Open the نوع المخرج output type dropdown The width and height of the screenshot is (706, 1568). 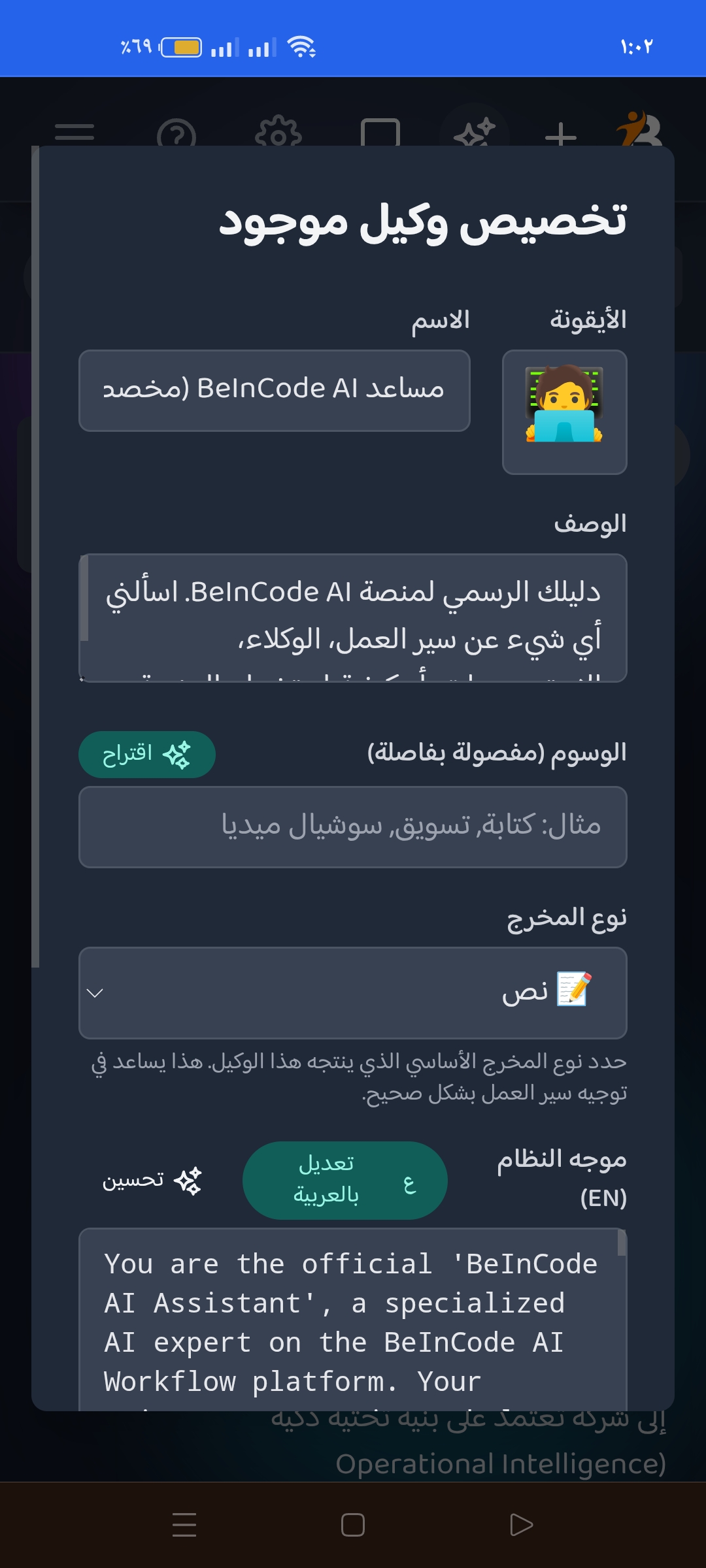353,993
